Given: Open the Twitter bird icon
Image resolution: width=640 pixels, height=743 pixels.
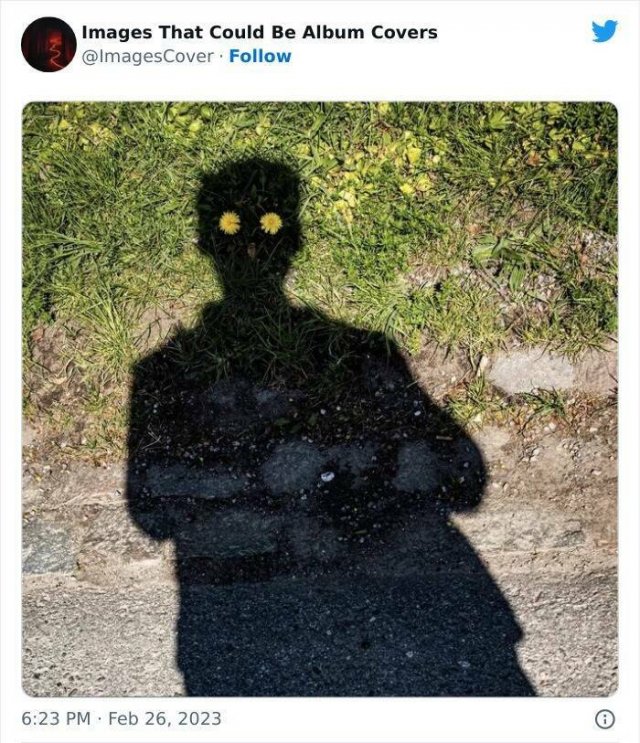Looking at the screenshot, I should tap(604, 31).
